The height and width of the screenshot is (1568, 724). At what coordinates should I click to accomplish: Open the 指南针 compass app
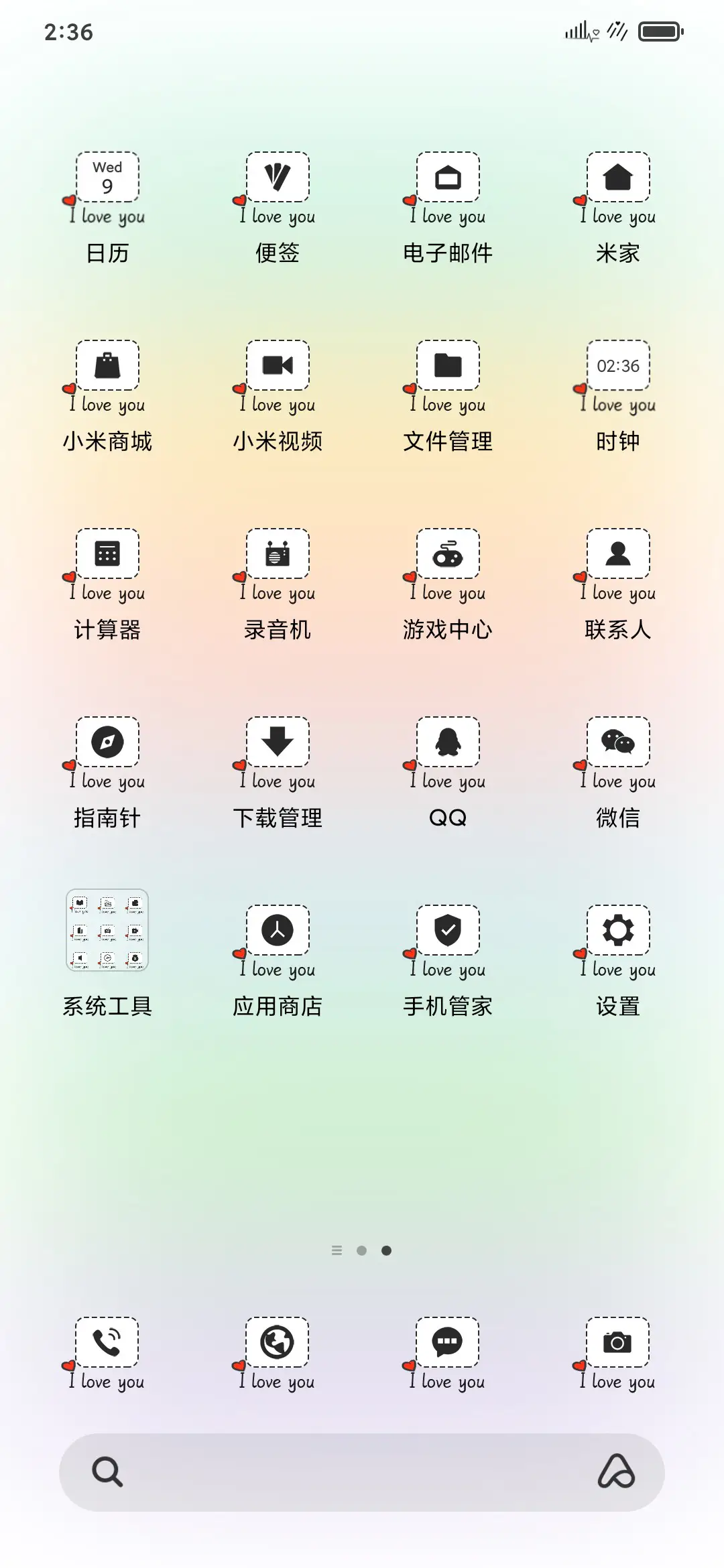[x=107, y=742]
